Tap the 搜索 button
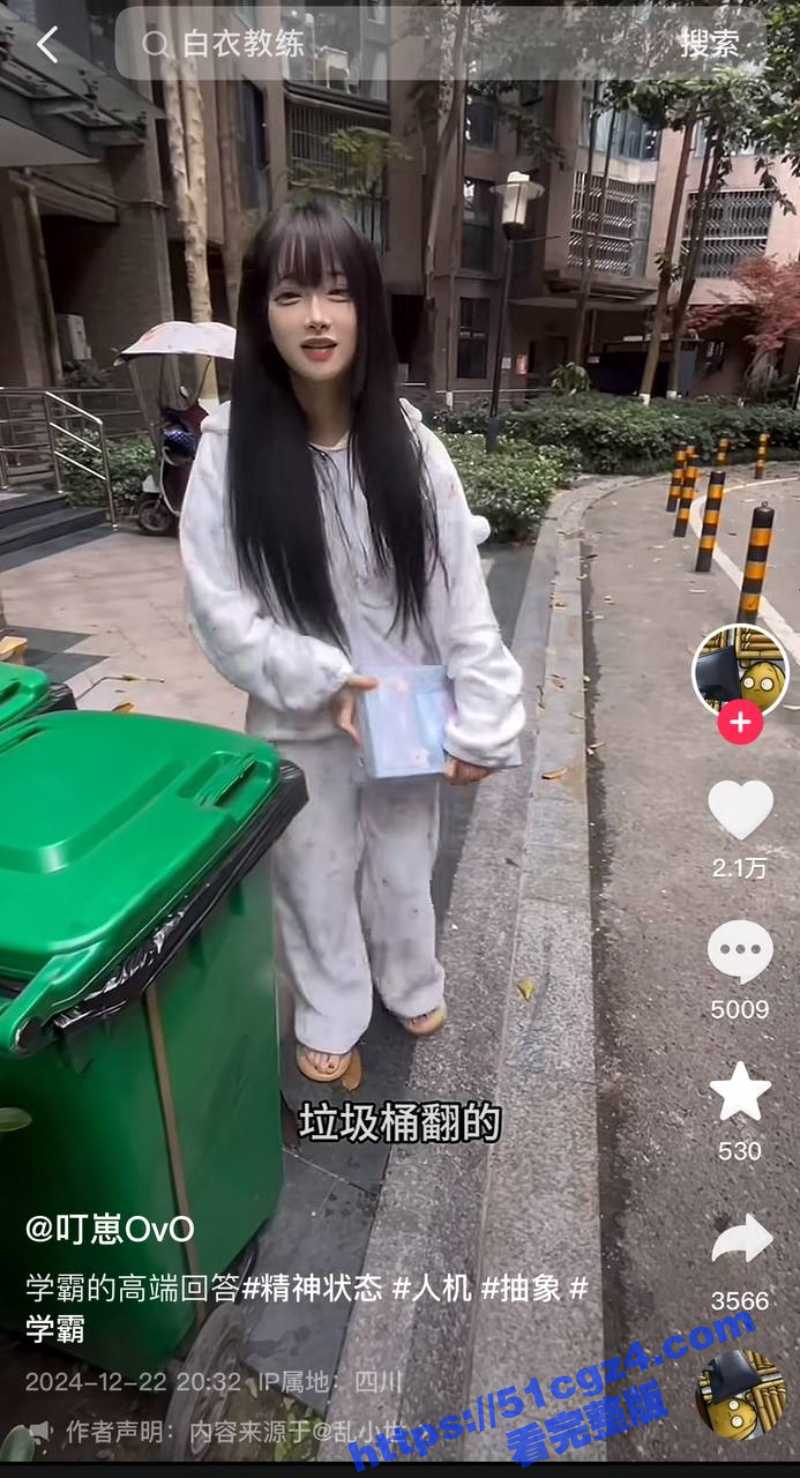 [x=710, y=44]
